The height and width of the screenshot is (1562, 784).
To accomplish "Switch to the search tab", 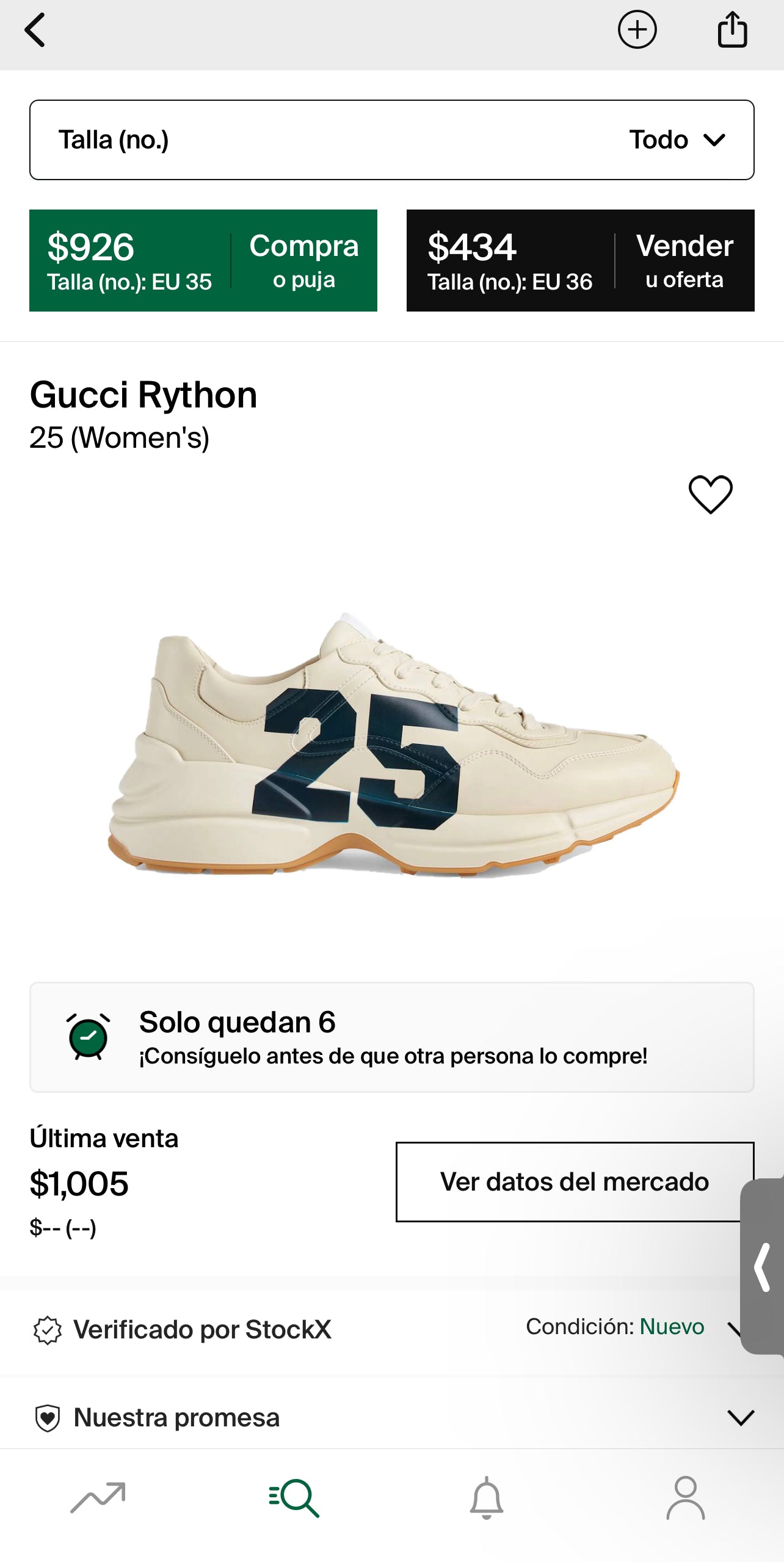I will tap(294, 1497).
